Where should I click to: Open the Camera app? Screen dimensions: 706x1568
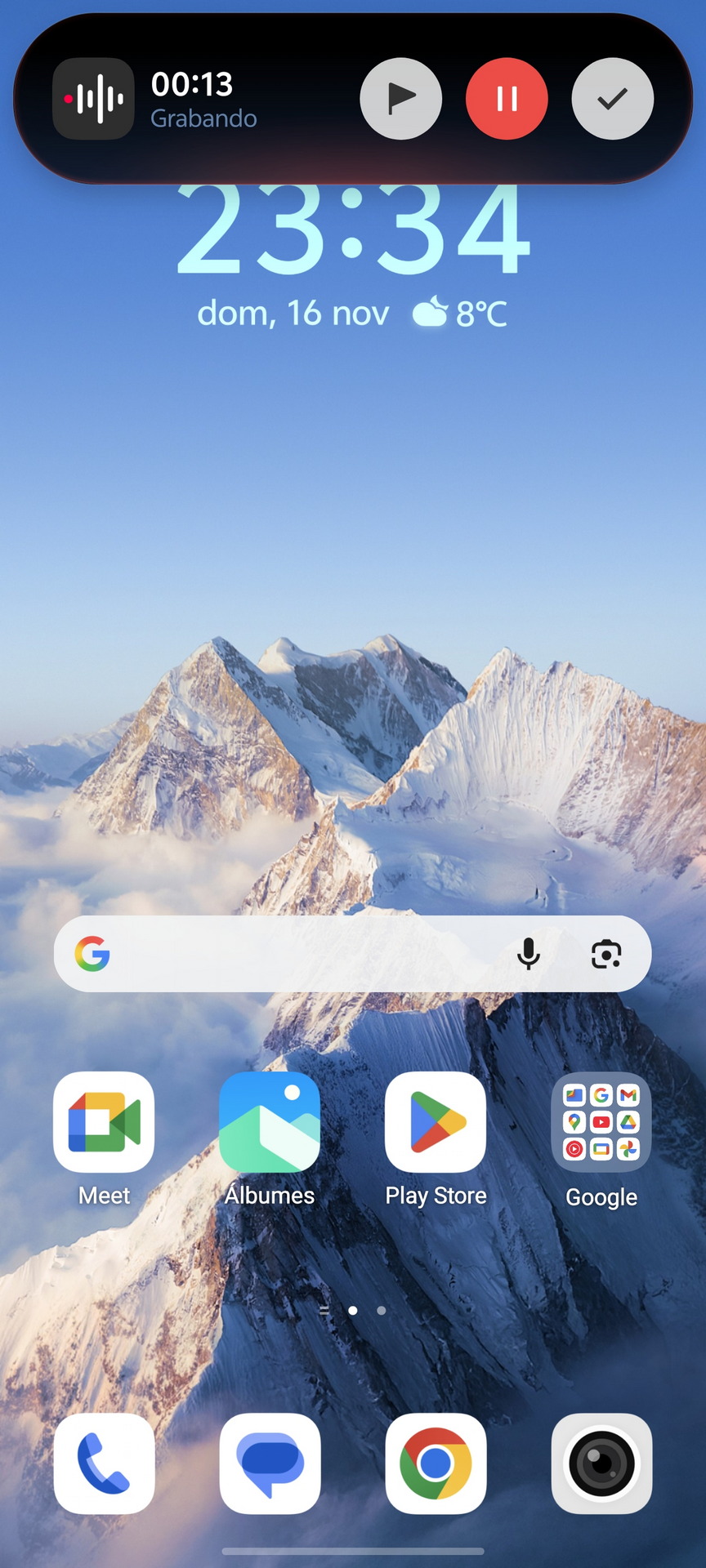pyautogui.click(x=601, y=1463)
